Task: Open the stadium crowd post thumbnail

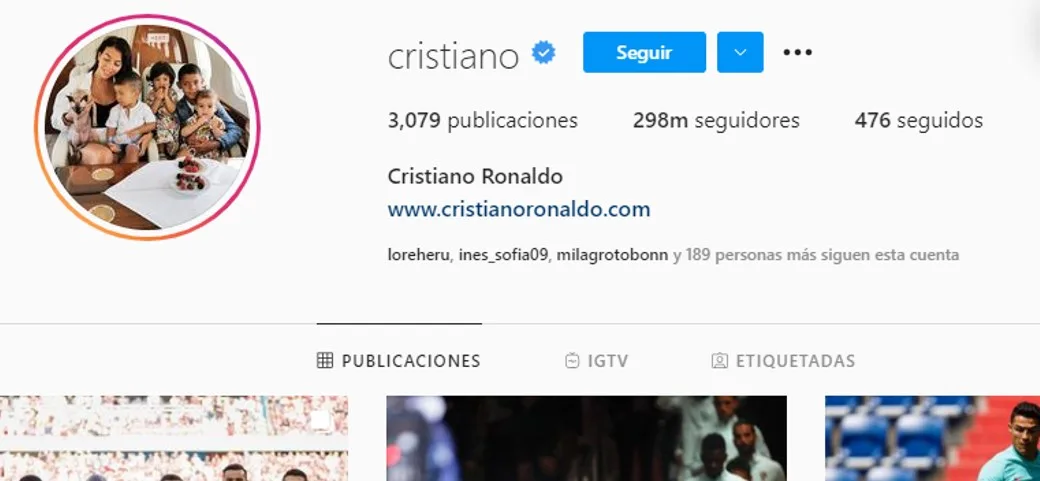Action: (174, 439)
